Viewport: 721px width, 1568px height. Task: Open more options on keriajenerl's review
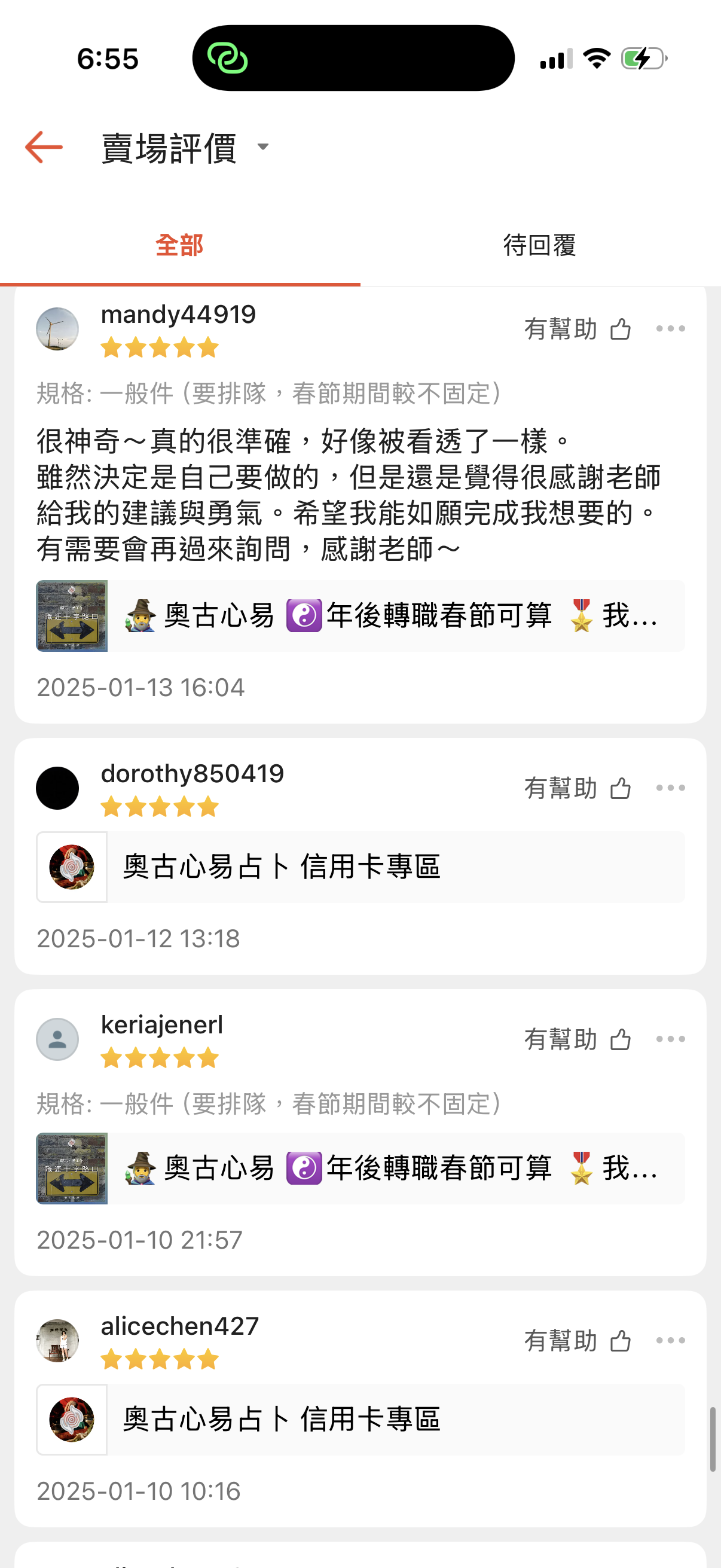[671, 1039]
